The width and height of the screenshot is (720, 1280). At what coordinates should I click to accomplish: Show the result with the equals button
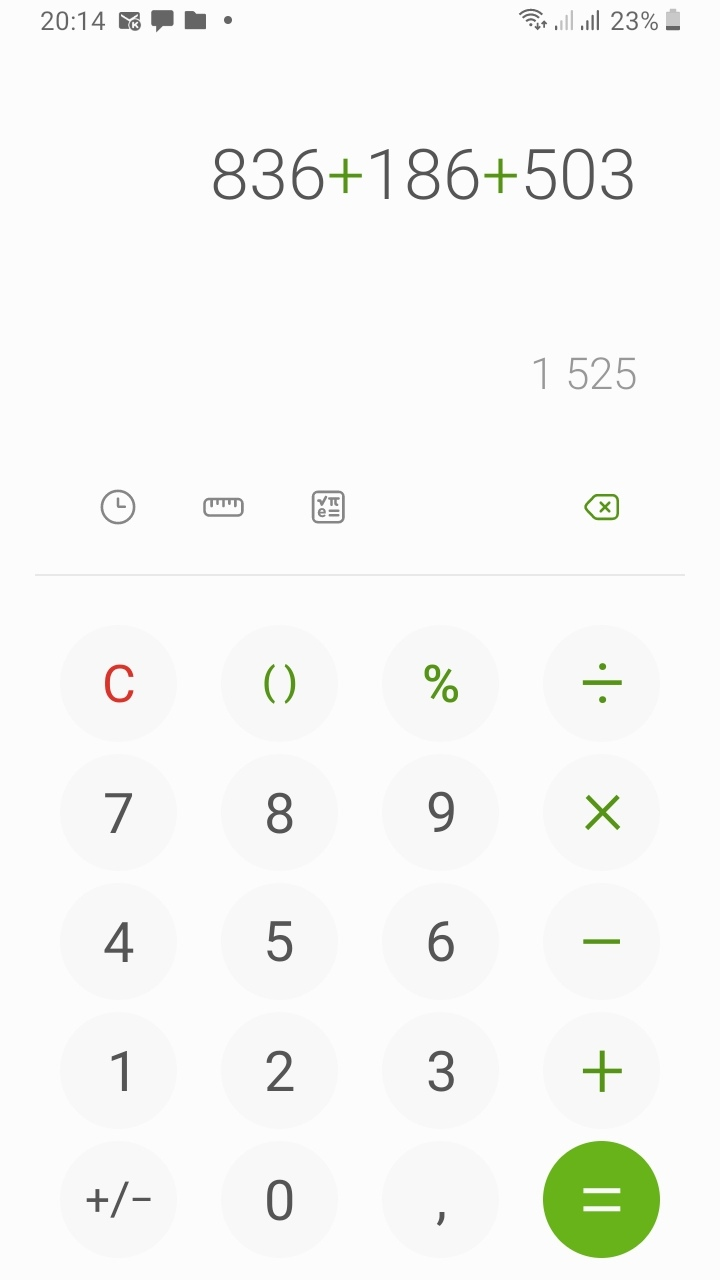601,1199
